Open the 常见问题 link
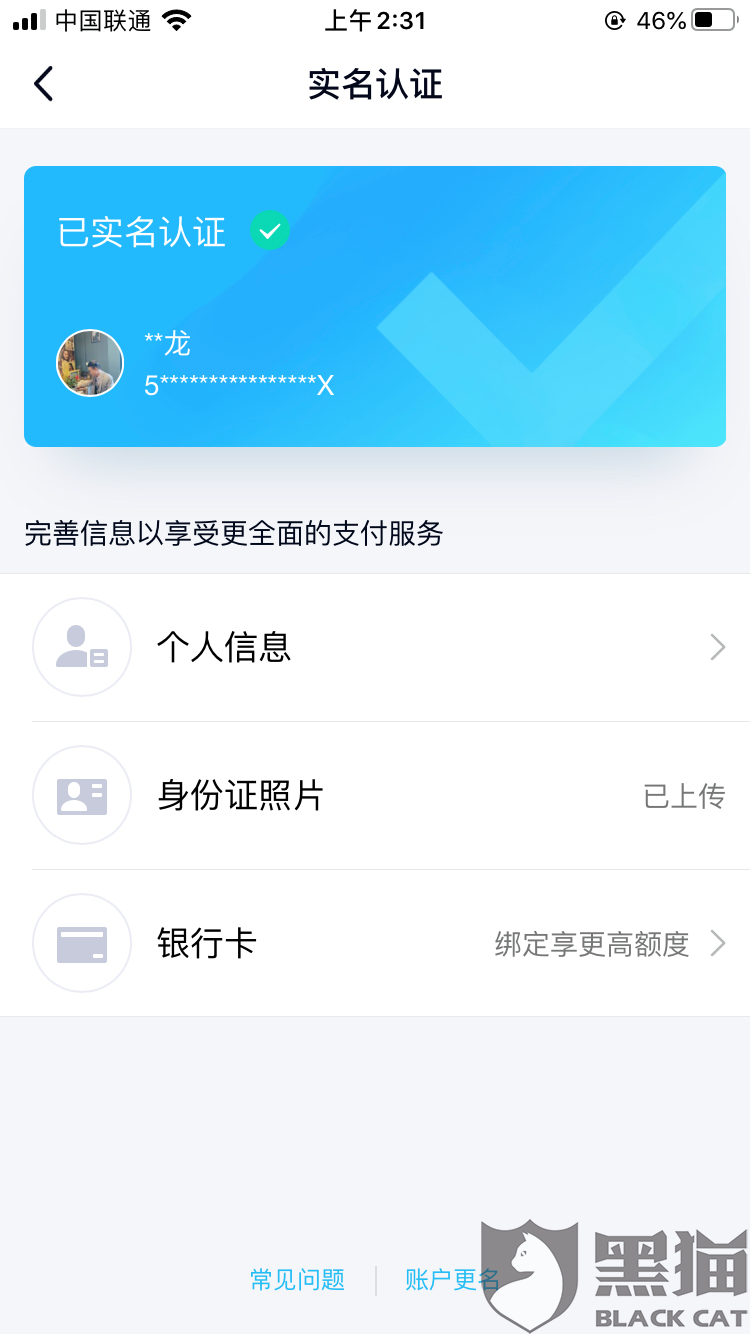This screenshot has width=750, height=1334. coord(298,1279)
